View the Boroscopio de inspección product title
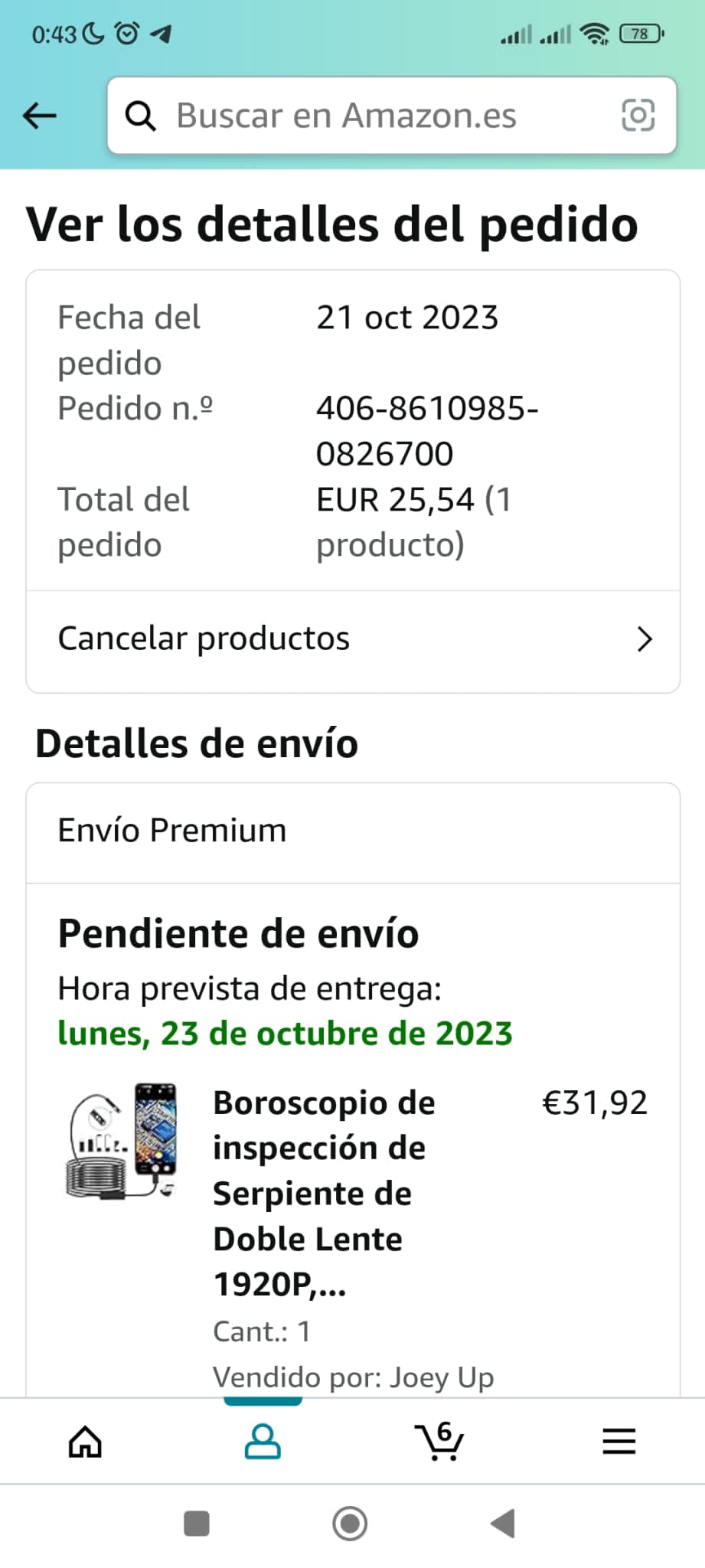705x1568 pixels. tap(324, 1192)
